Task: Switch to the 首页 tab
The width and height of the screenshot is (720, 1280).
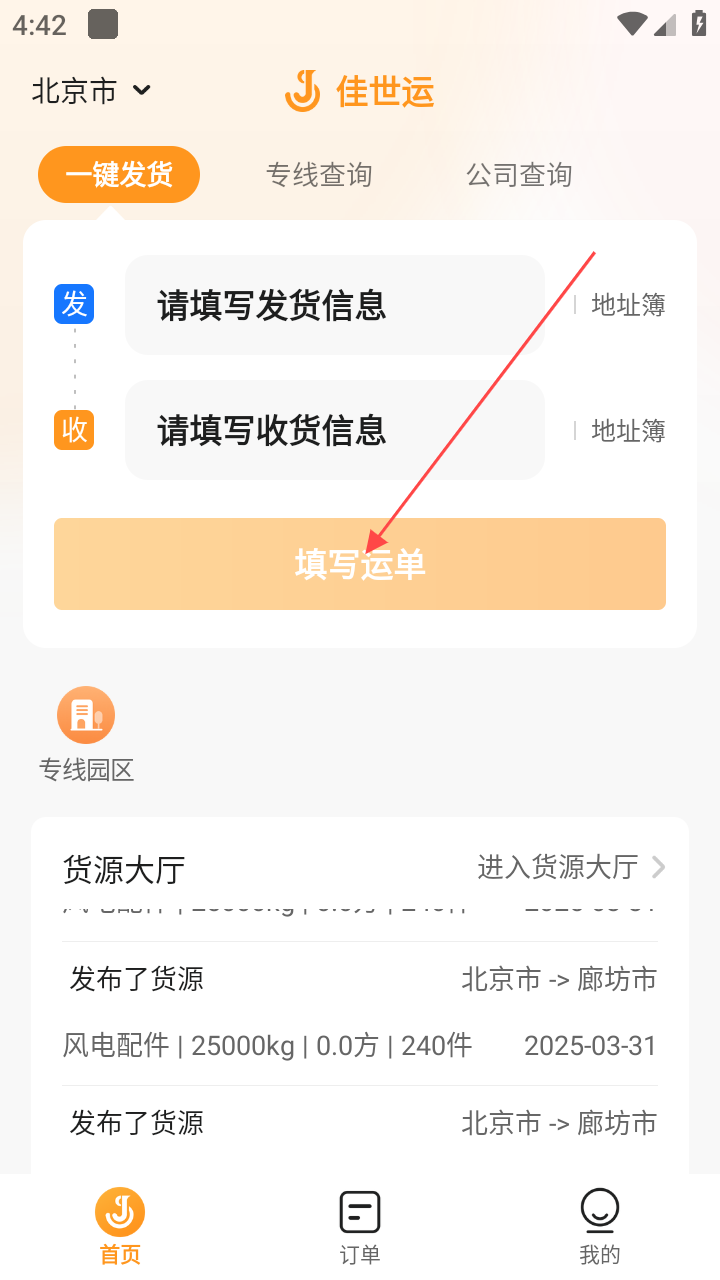Action: click(x=120, y=1226)
